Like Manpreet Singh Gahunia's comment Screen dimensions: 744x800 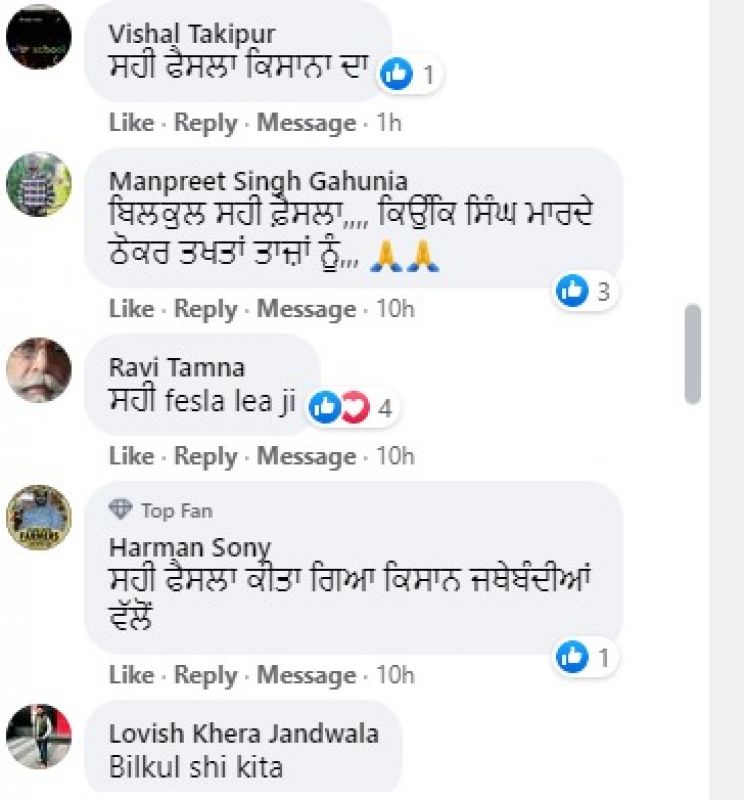[x=130, y=309]
